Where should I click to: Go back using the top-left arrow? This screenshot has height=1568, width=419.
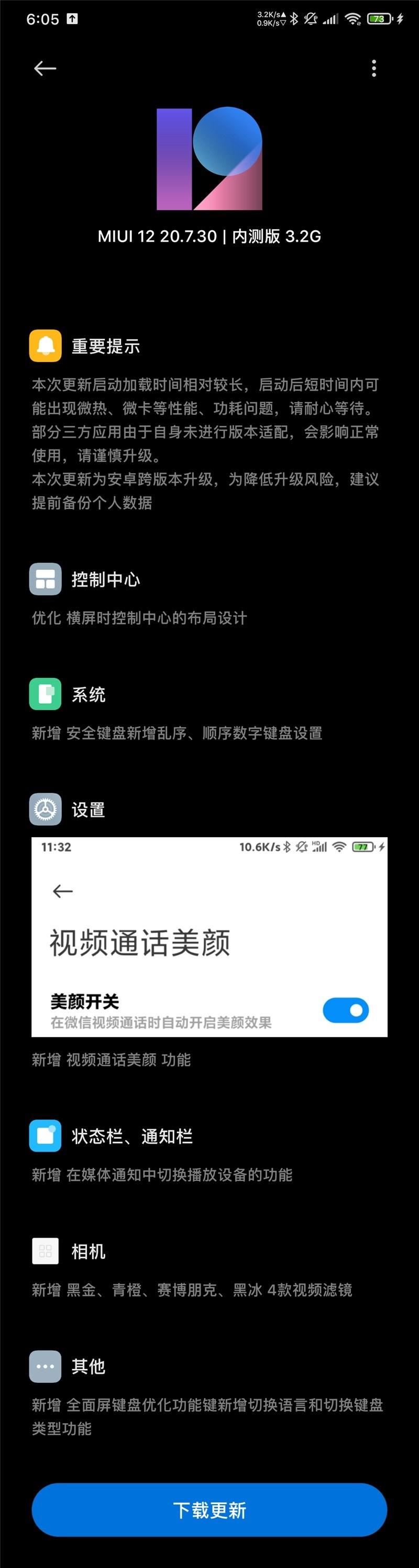(x=45, y=68)
